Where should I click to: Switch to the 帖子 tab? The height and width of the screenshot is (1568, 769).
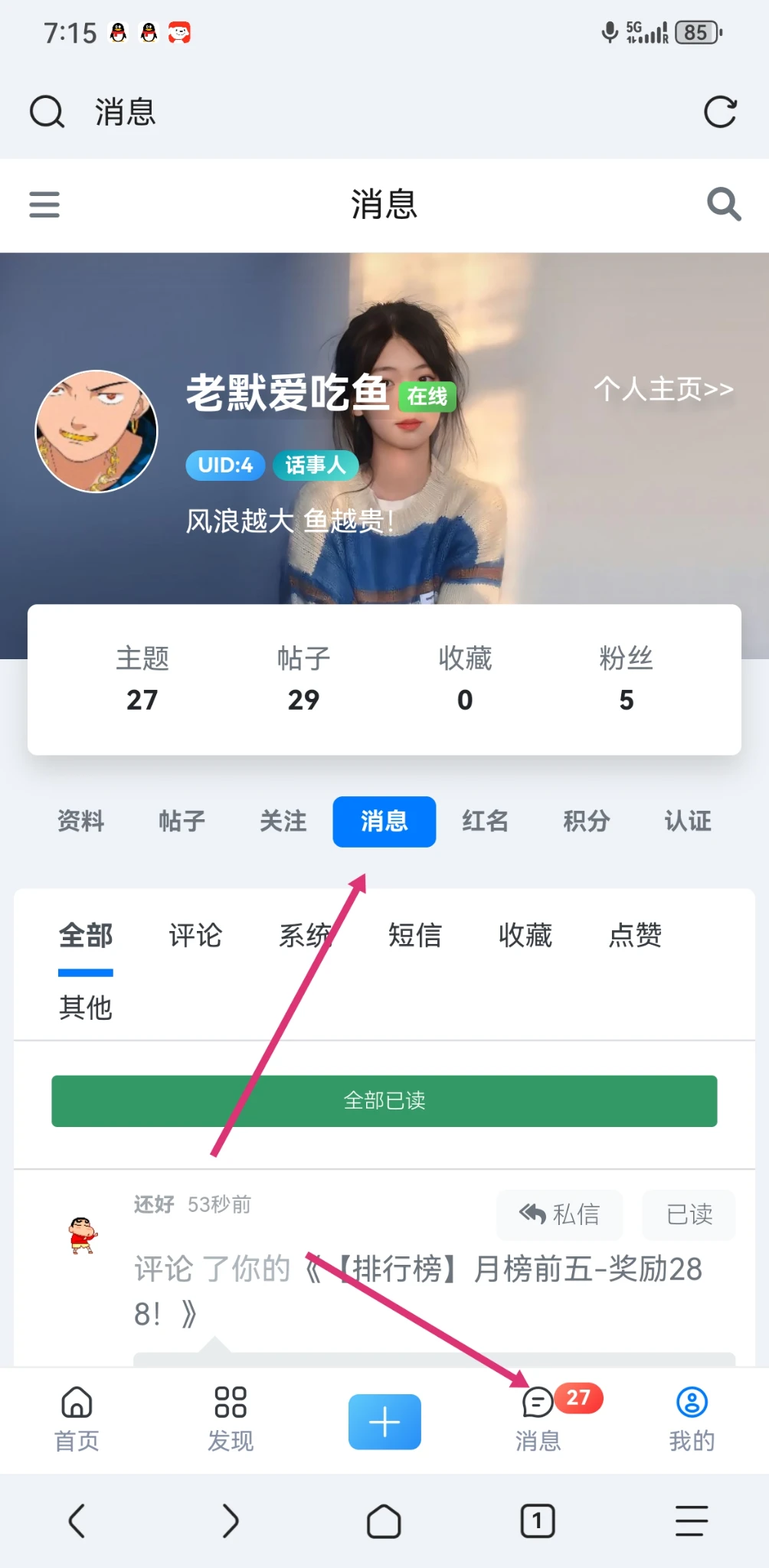(x=182, y=822)
